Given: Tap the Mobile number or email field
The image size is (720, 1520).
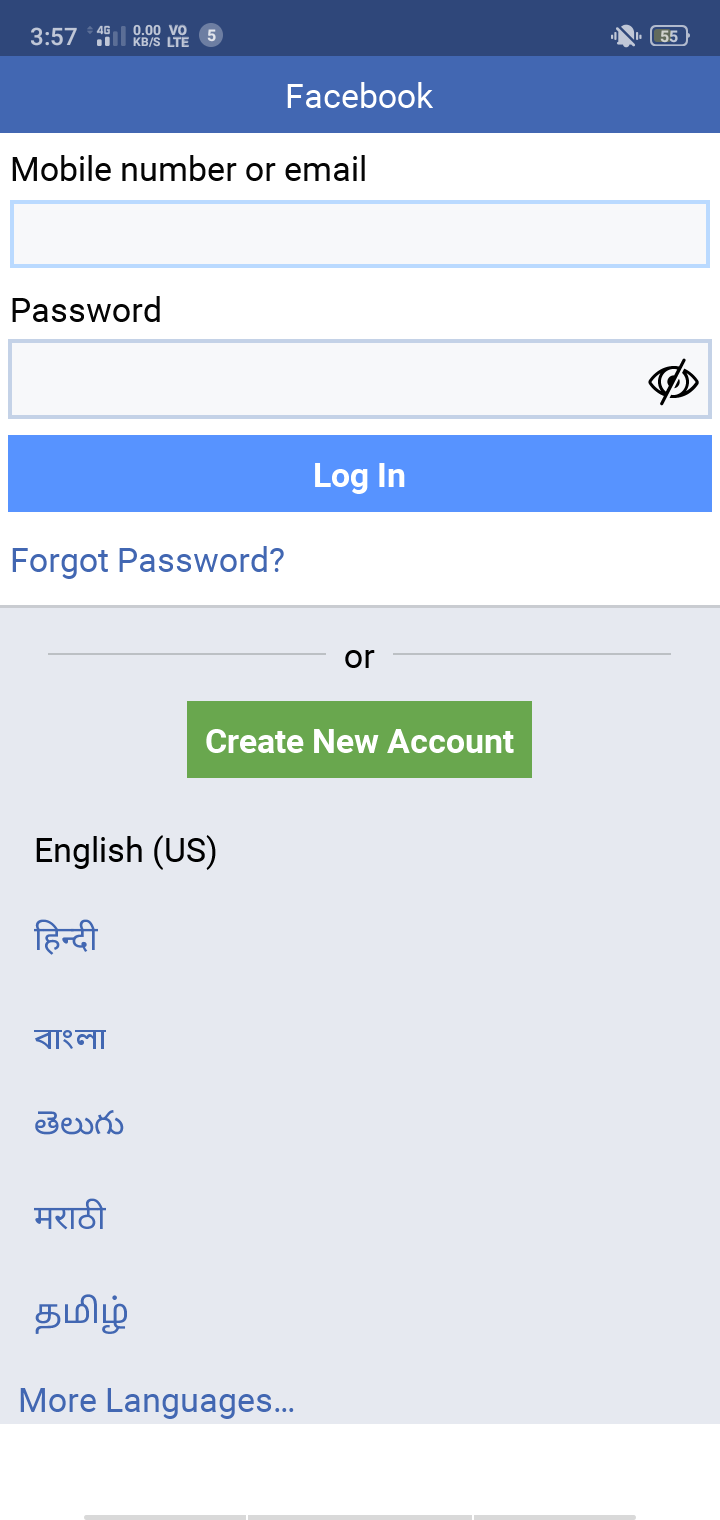Looking at the screenshot, I should pyautogui.click(x=360, y=234).
